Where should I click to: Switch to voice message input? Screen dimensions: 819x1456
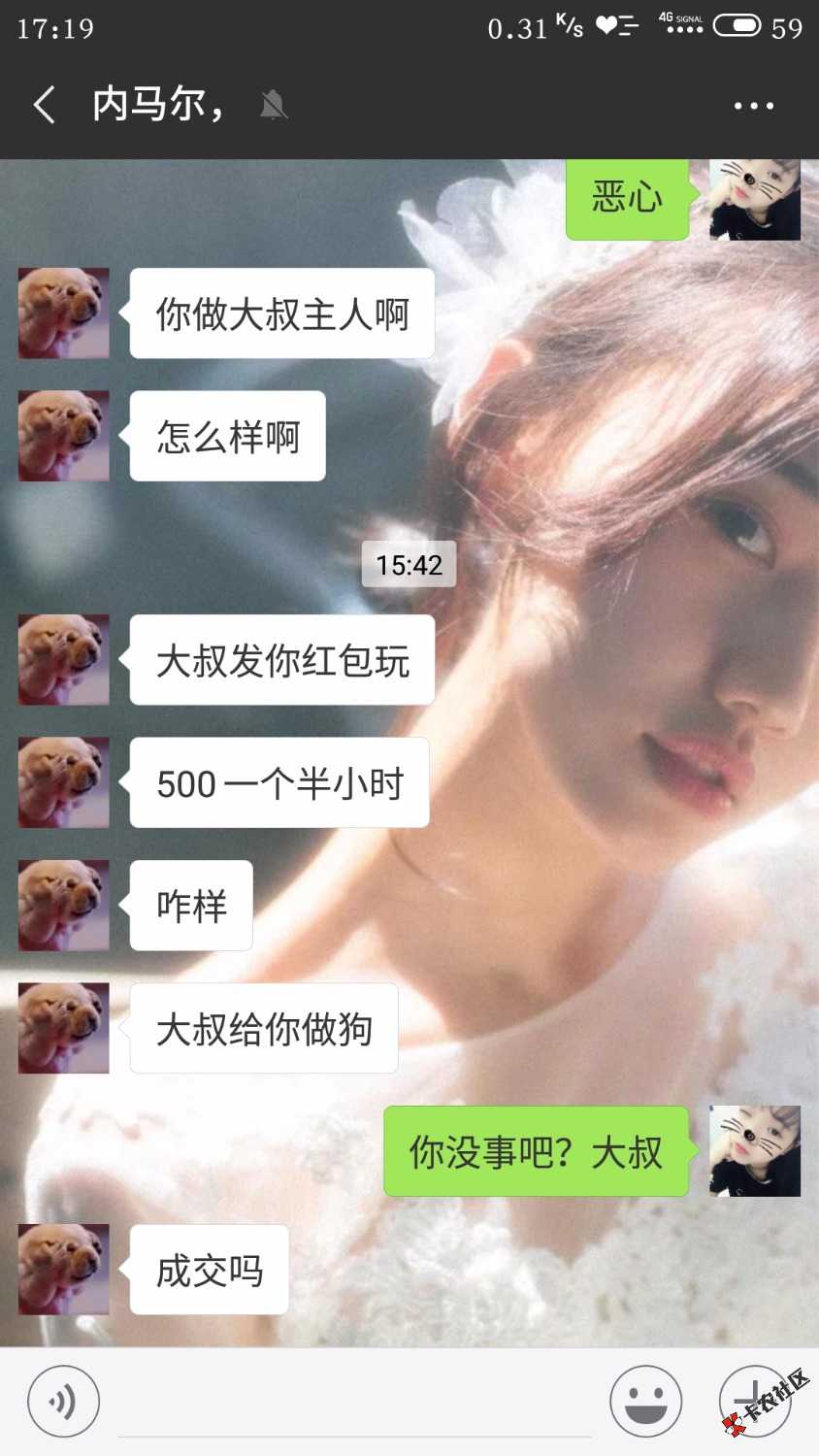pos(63,1401)
